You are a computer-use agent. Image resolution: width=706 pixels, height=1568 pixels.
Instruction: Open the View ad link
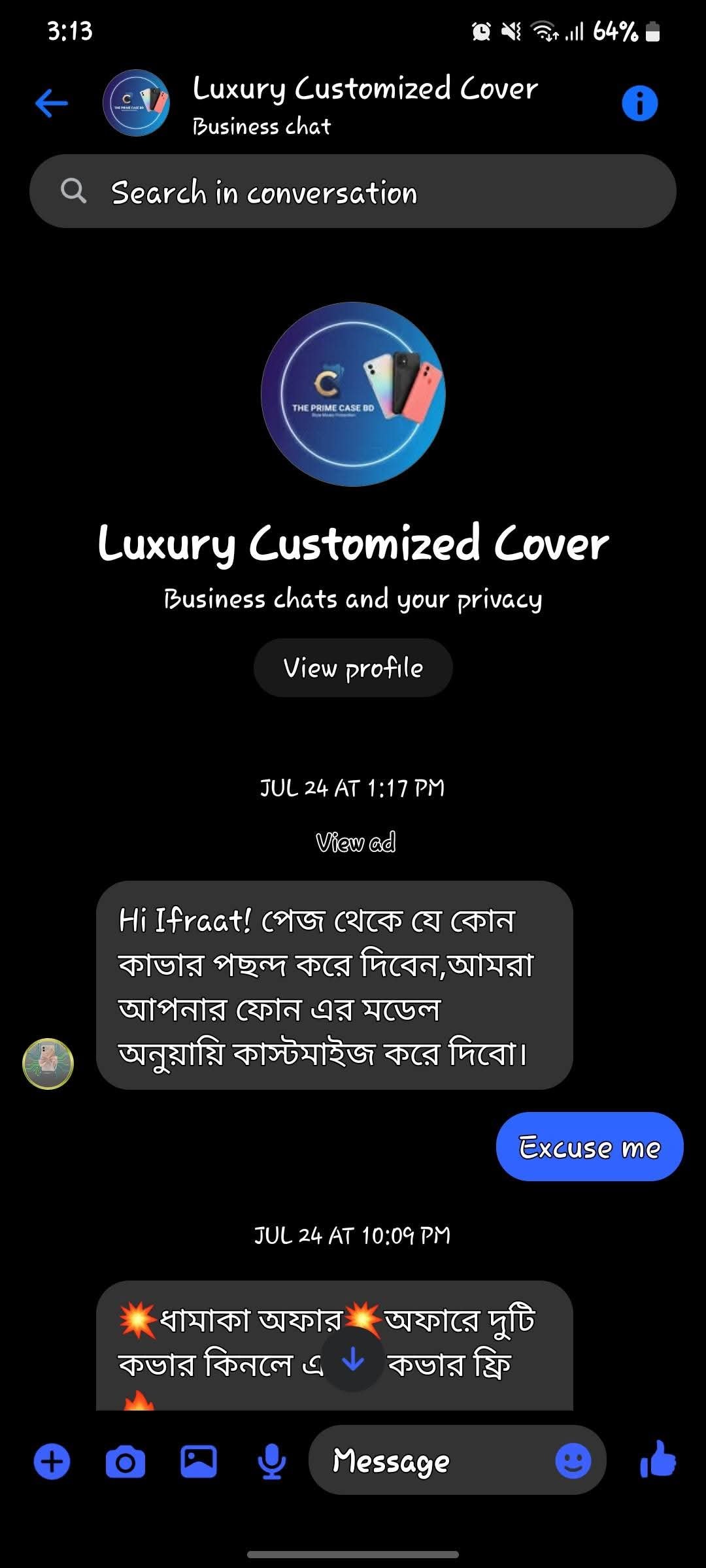(x=356, y=842)
